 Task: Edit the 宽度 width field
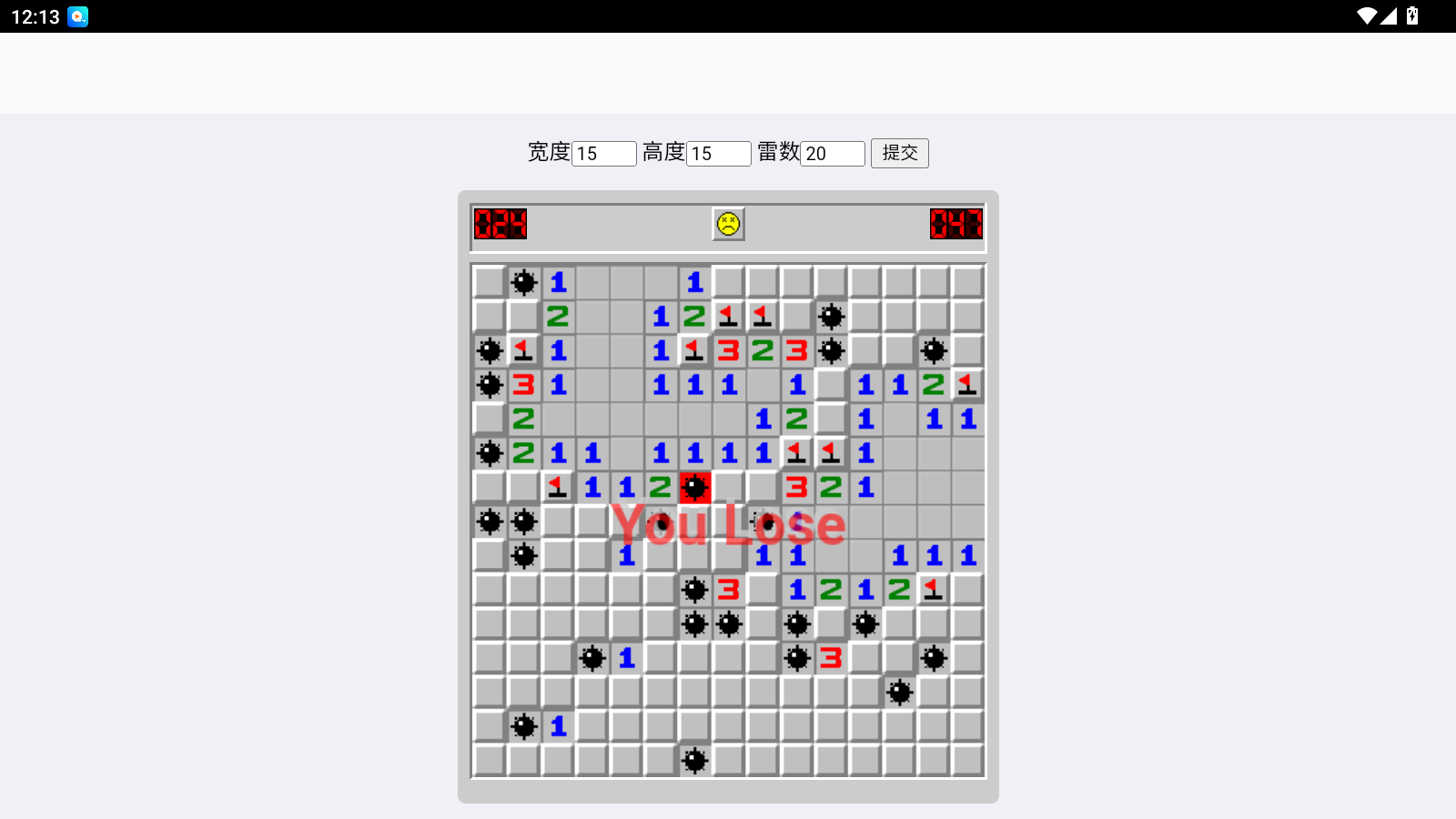coord(604,154)
